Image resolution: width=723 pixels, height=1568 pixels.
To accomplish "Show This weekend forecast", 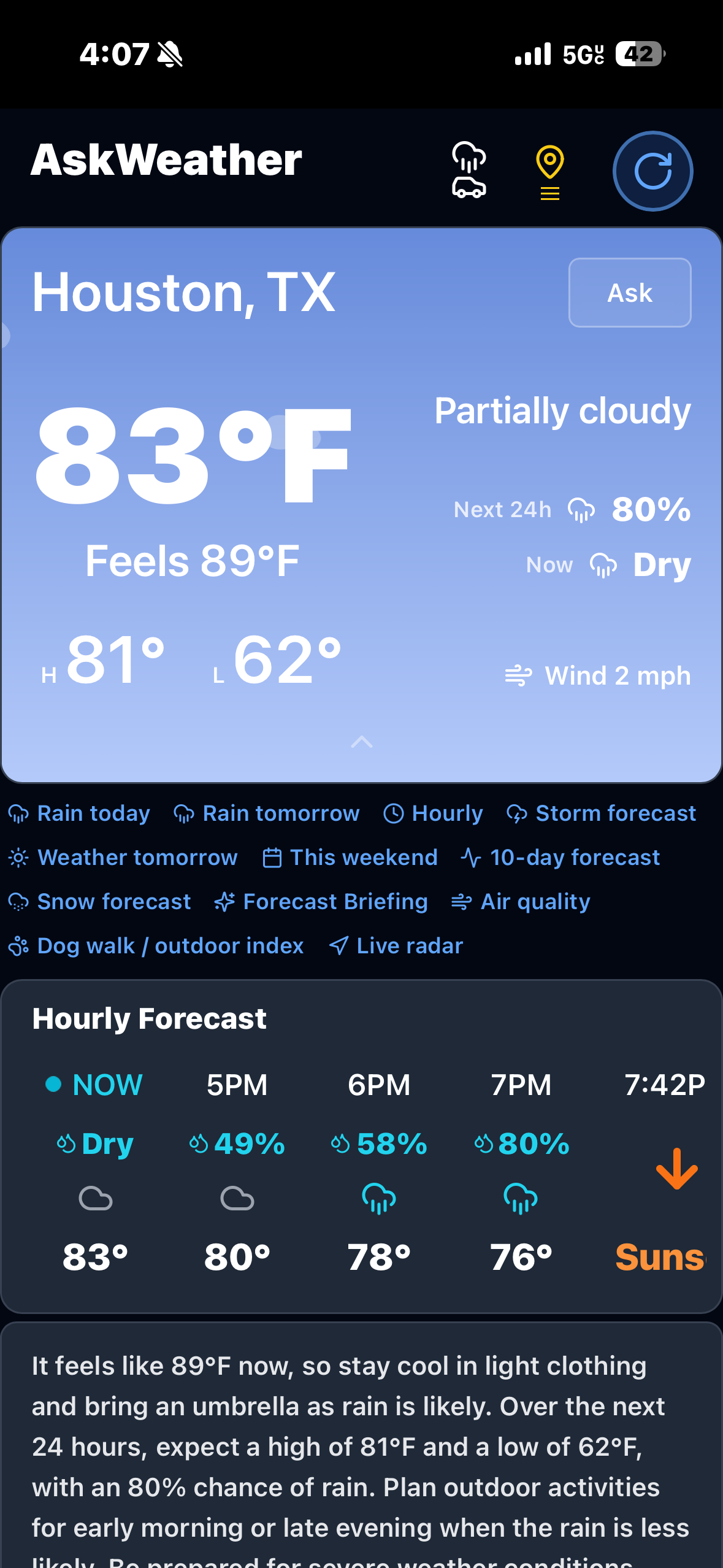I will tap(350, 858).
